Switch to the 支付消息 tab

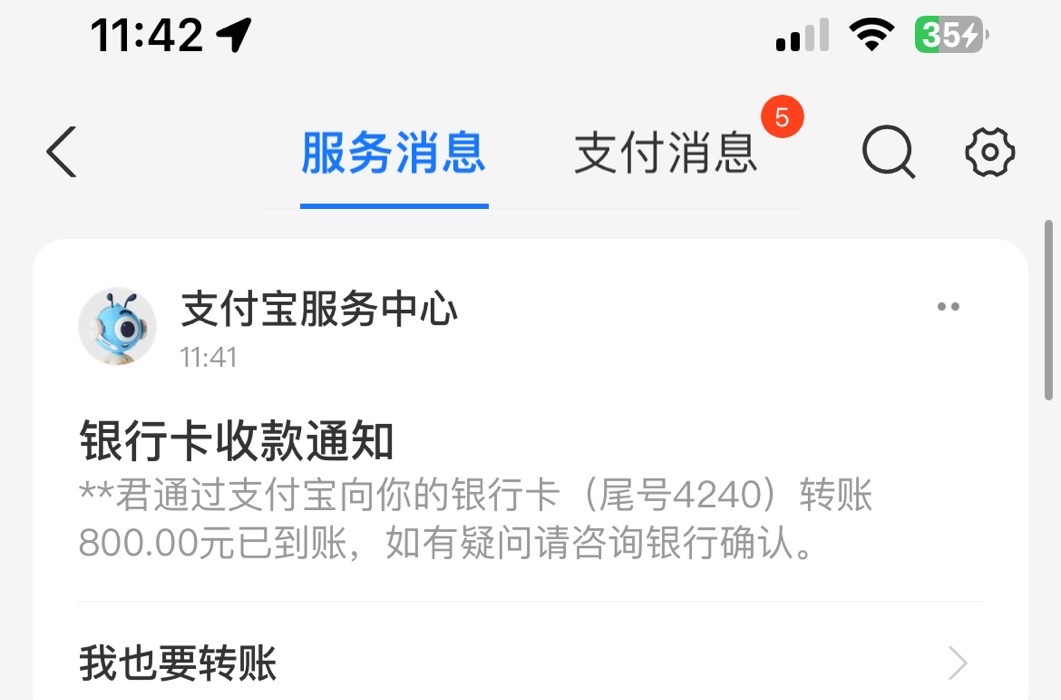[665, 153]
